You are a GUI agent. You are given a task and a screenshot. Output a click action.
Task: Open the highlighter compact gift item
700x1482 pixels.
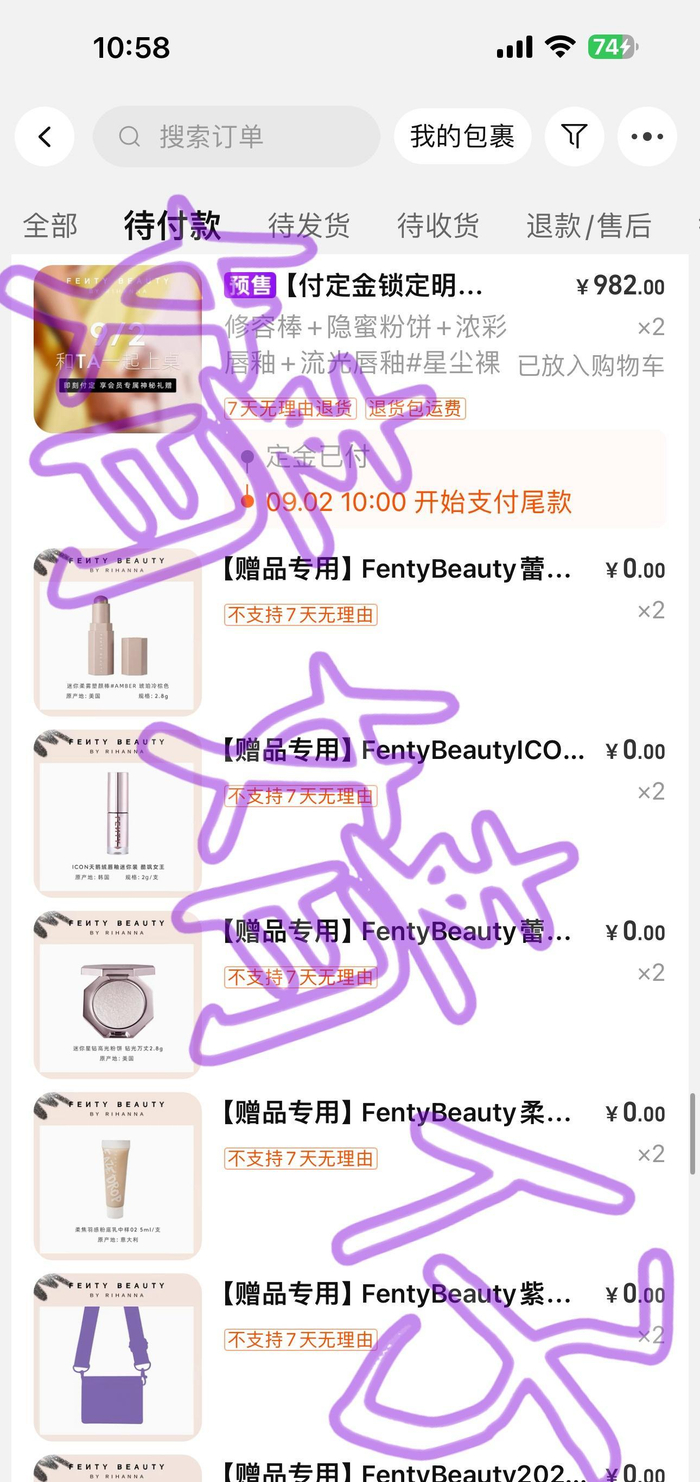click(350, 994)
